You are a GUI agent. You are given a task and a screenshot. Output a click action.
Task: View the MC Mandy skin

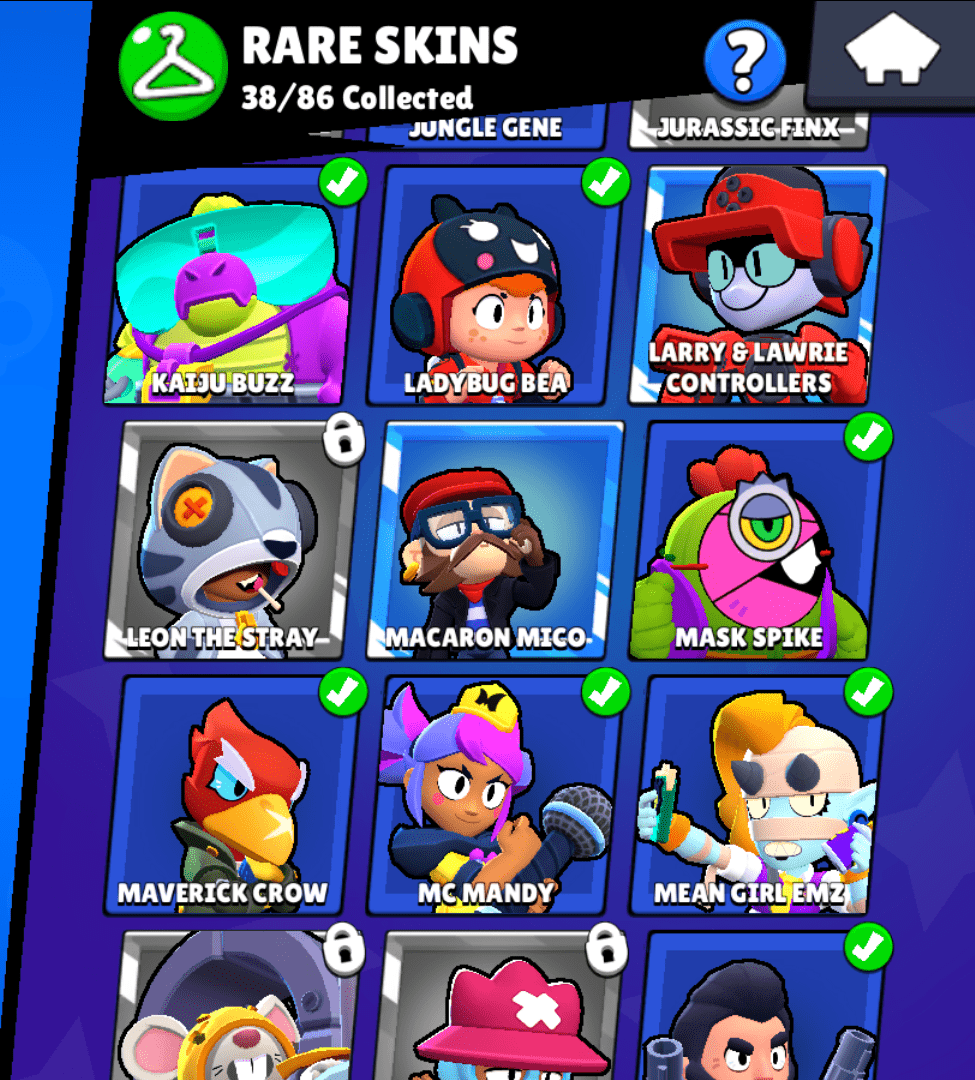point(494,795)
